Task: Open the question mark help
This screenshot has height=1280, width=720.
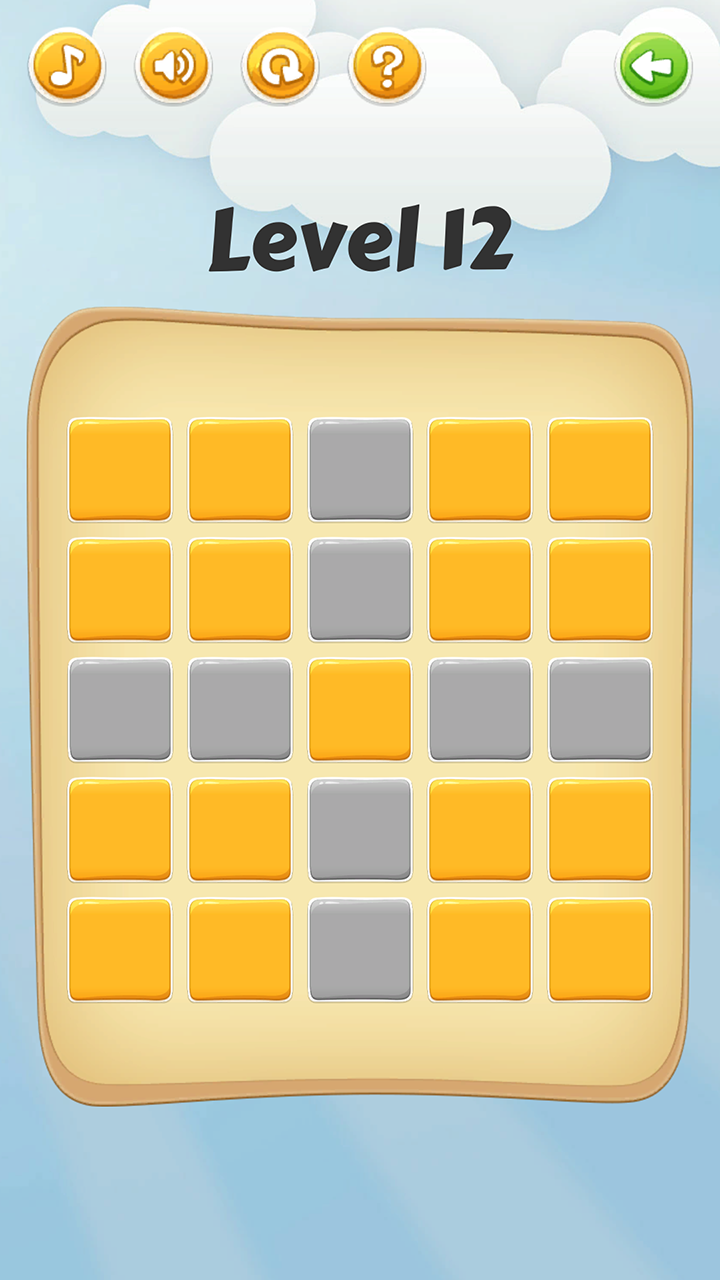Action: pyautogui.click(x=387, y=67)
